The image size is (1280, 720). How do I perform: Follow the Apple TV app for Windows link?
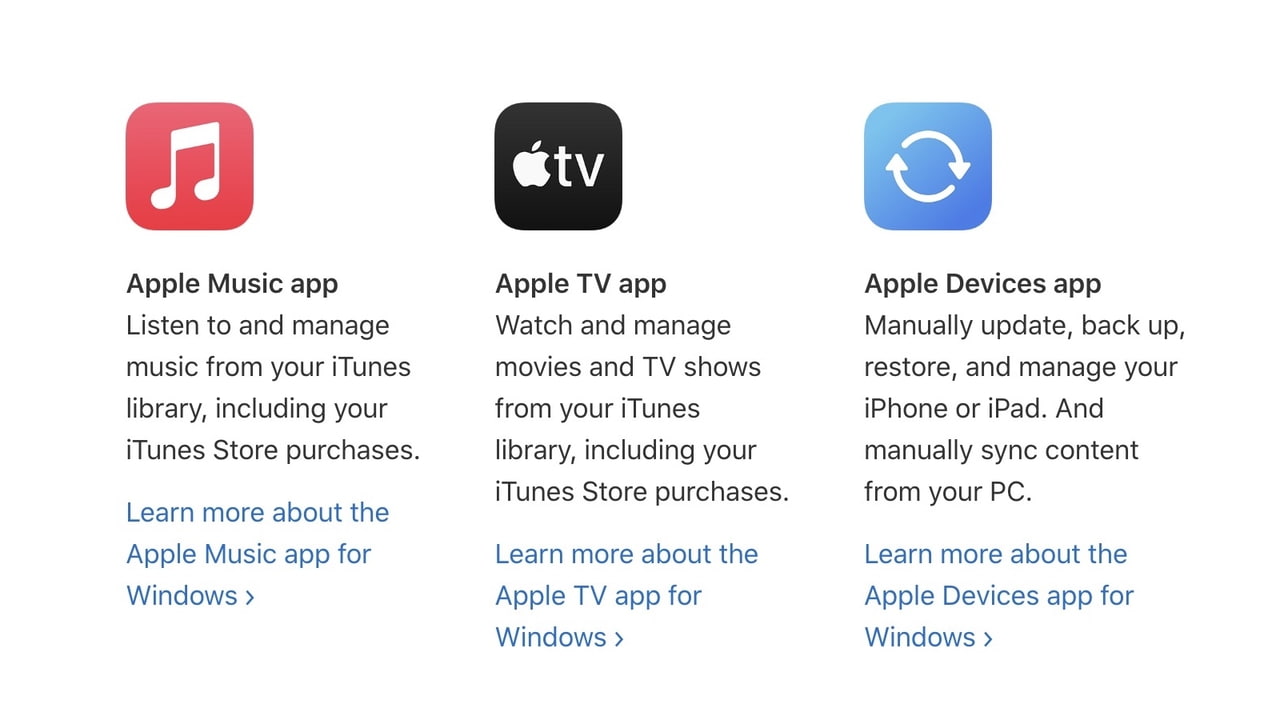(x=598, y=596)
